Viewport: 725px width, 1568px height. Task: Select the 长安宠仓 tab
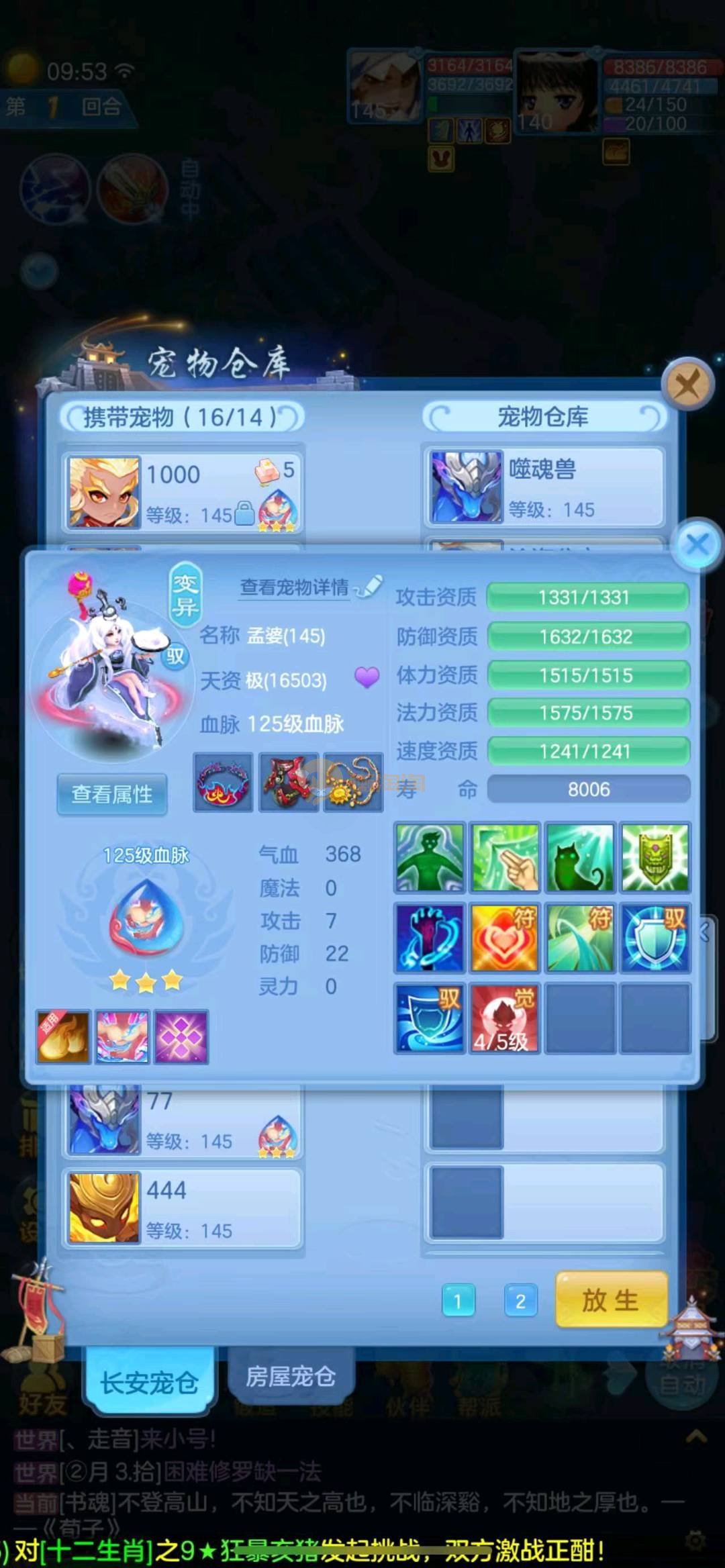click(x=149, y=1383)
